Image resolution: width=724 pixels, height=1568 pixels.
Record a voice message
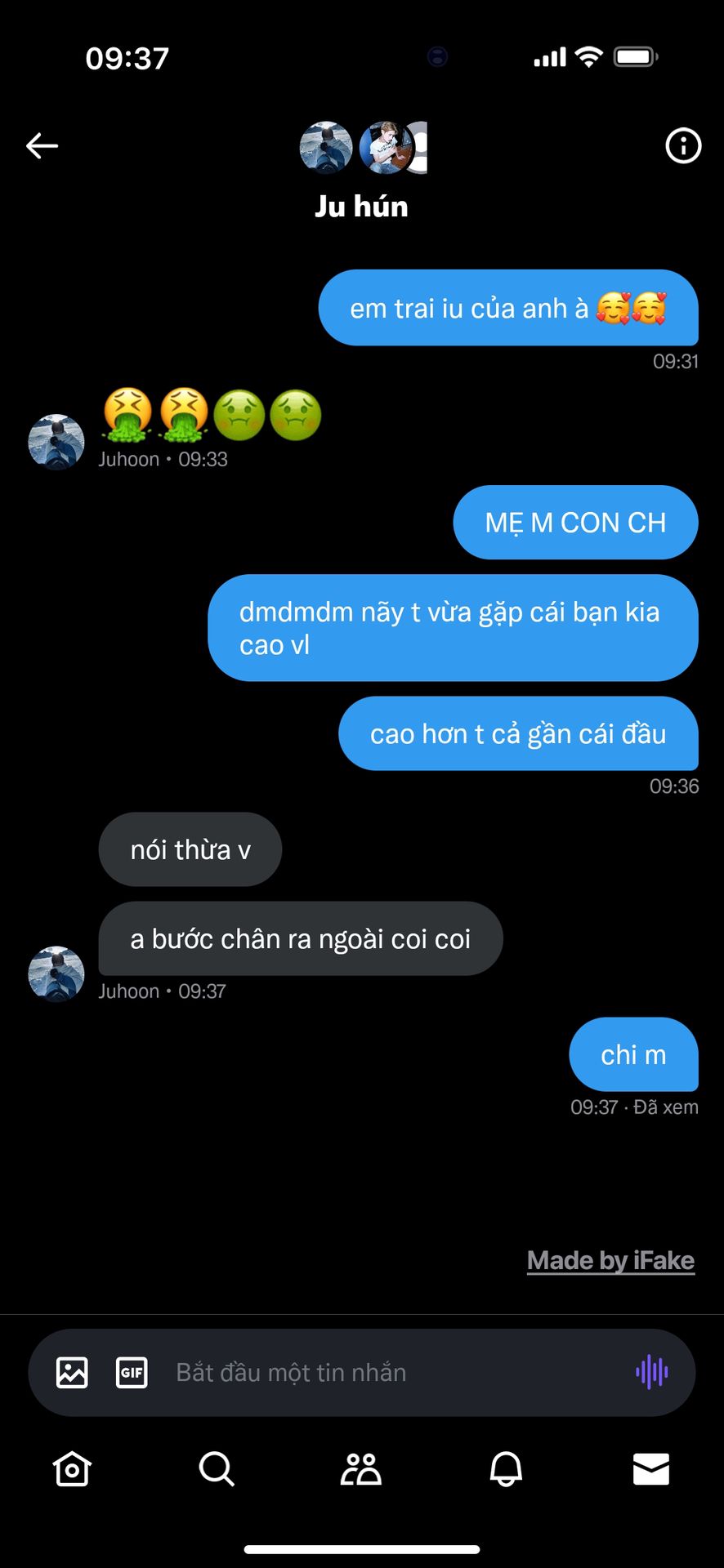[651, 1372]
